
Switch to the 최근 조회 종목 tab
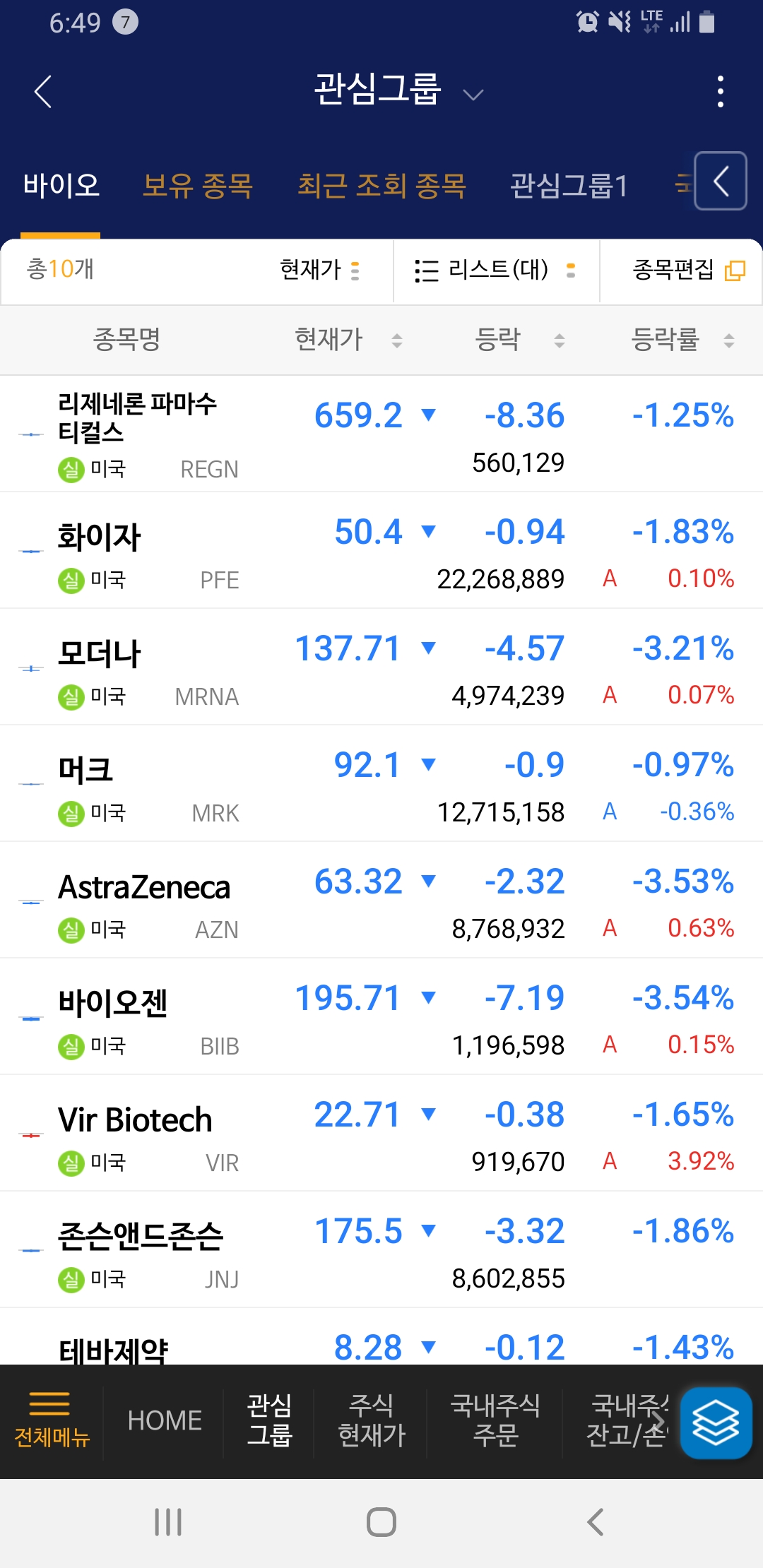tap(381, 186)
